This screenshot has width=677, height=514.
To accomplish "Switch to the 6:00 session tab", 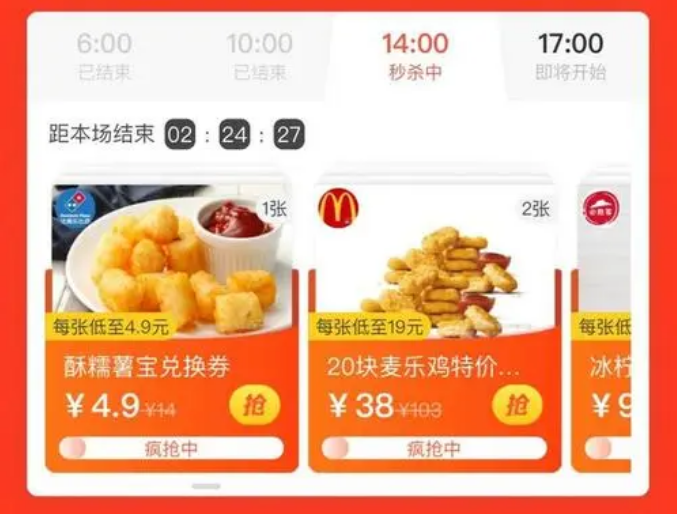I will tap(104, 56).
